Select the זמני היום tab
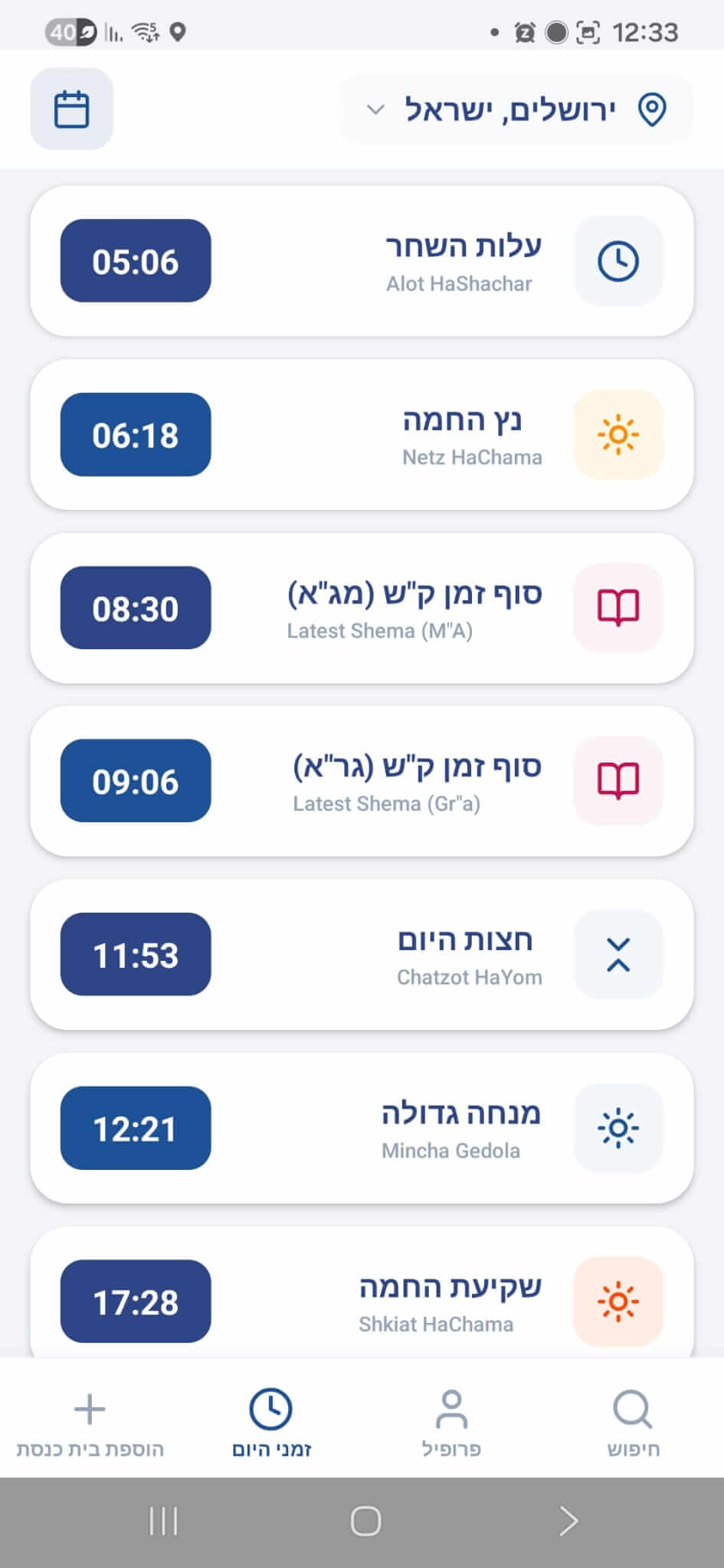The image size is (724, 1568). click(273, 1423)
